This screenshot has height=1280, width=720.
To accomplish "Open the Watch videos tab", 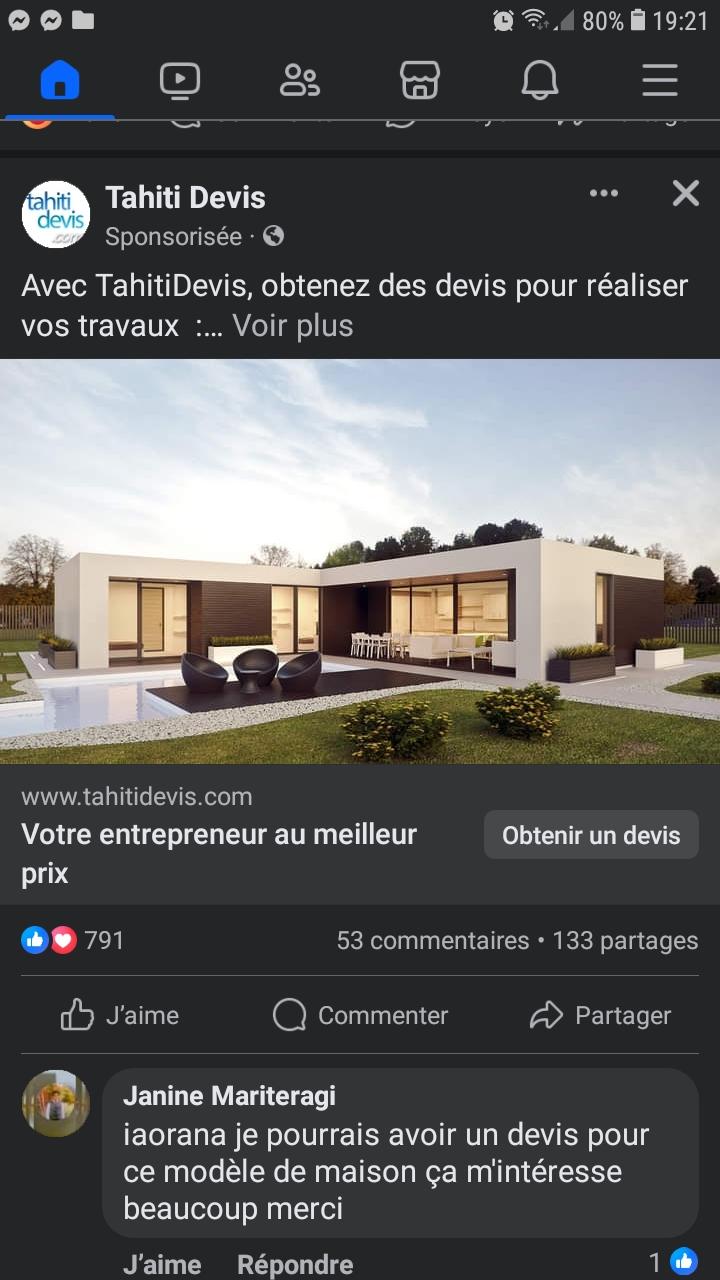I will click(180, 80).
